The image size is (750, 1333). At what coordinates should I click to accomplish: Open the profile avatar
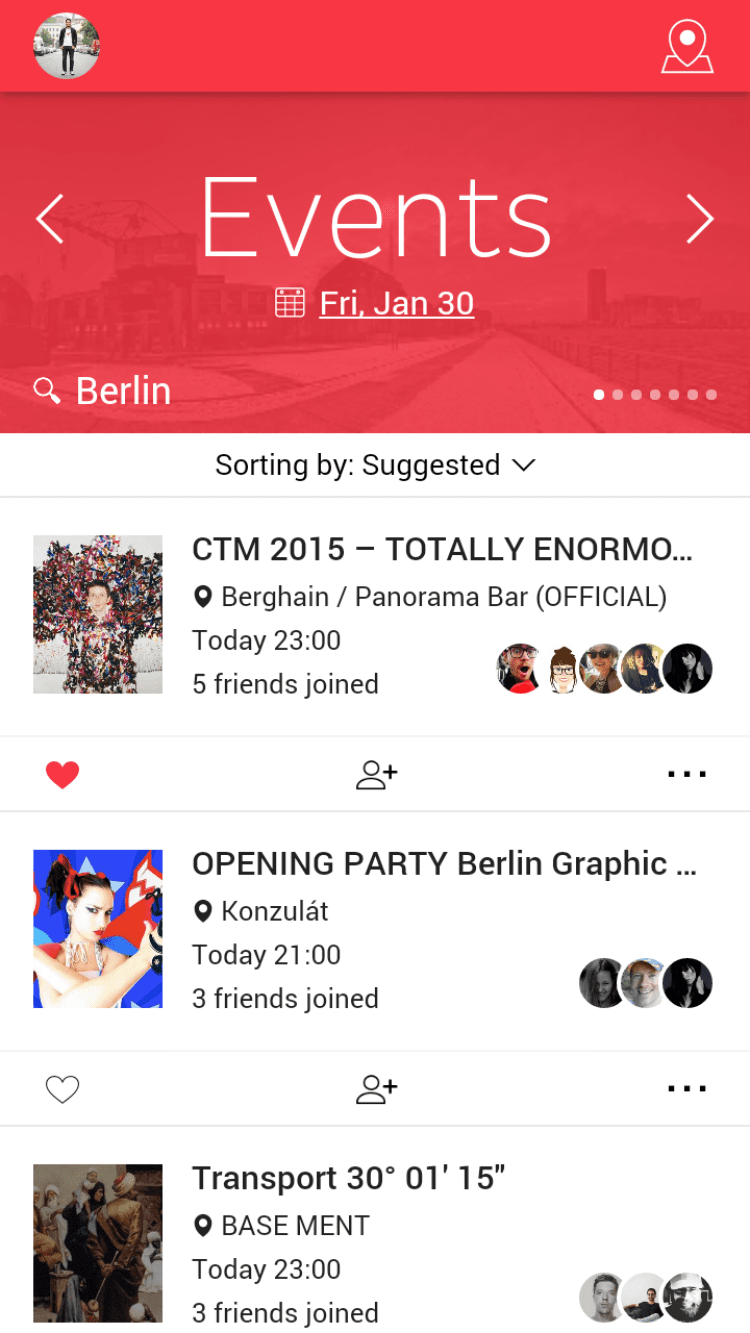click(x=66, y=46)
